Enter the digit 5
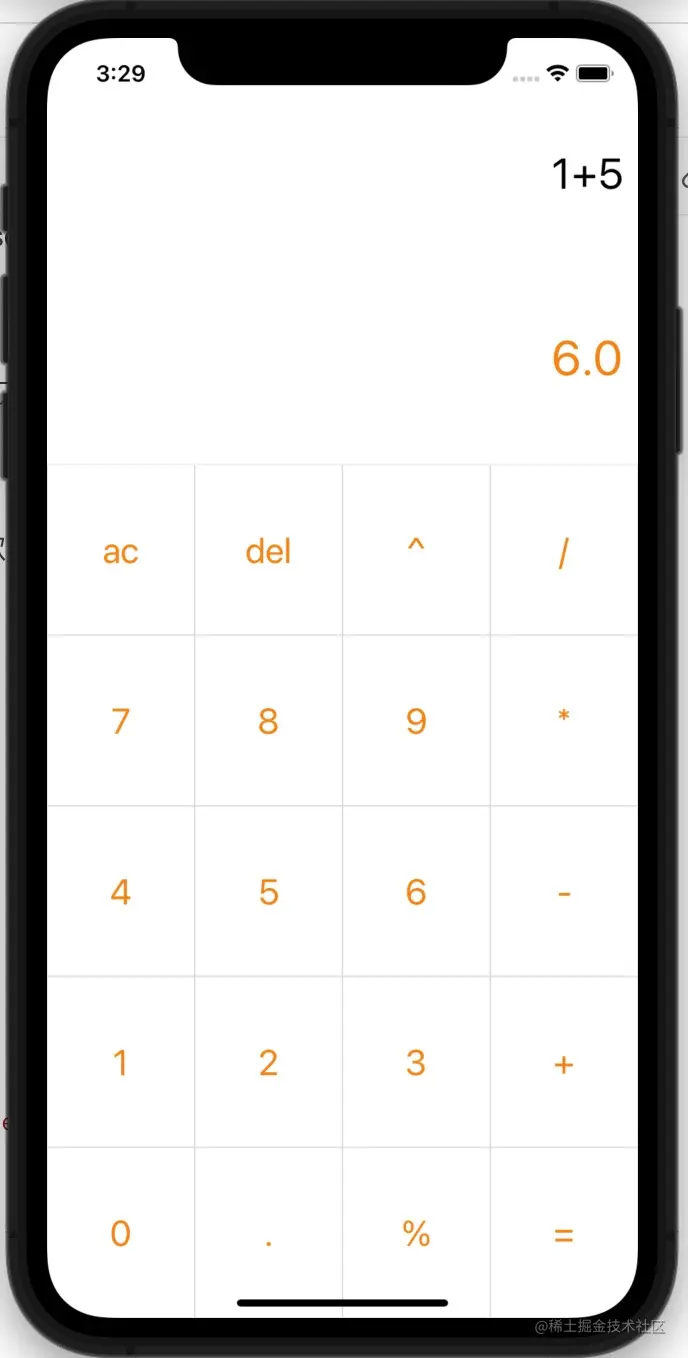 coord(268,892)
